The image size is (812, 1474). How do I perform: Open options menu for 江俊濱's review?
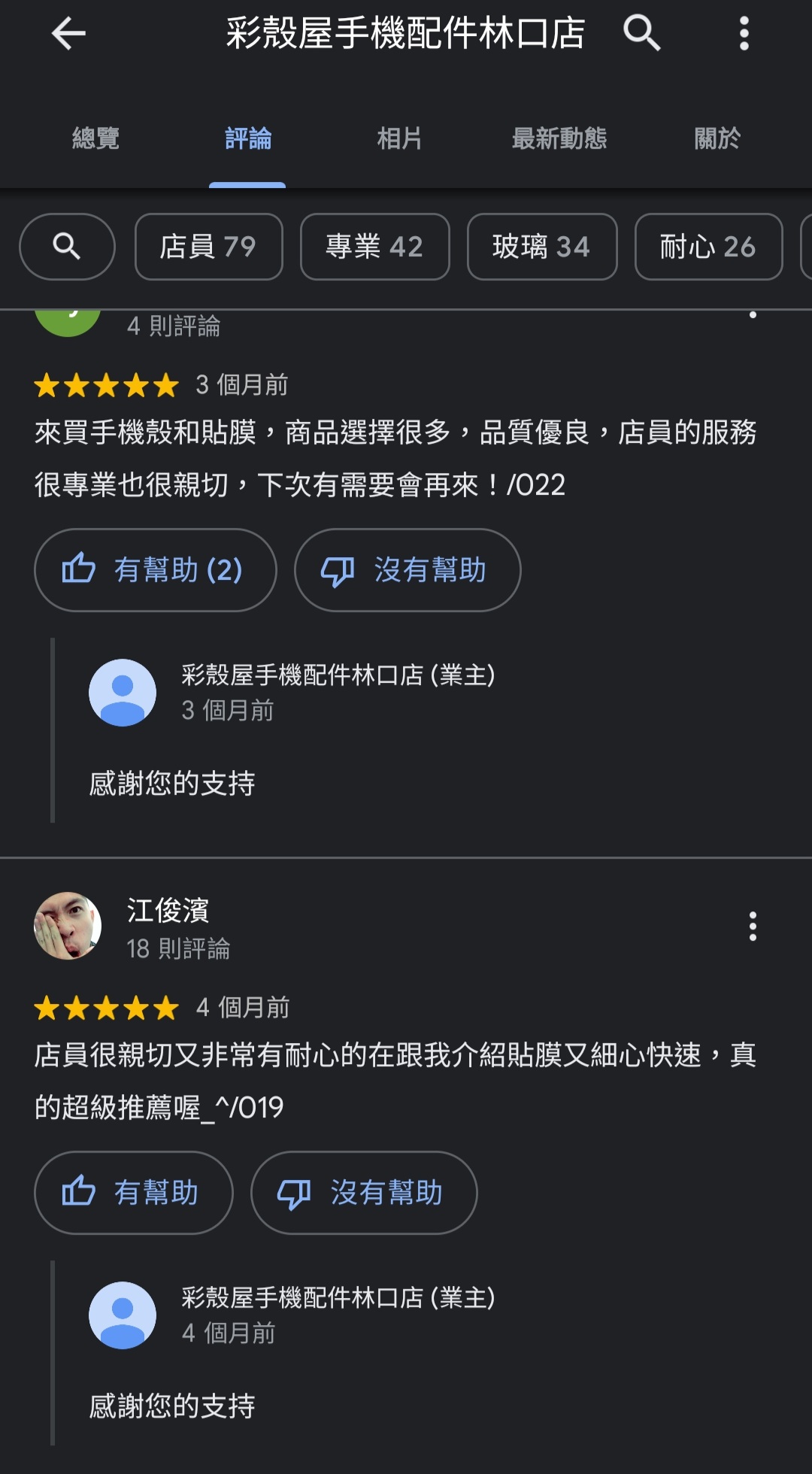(753, 927)
